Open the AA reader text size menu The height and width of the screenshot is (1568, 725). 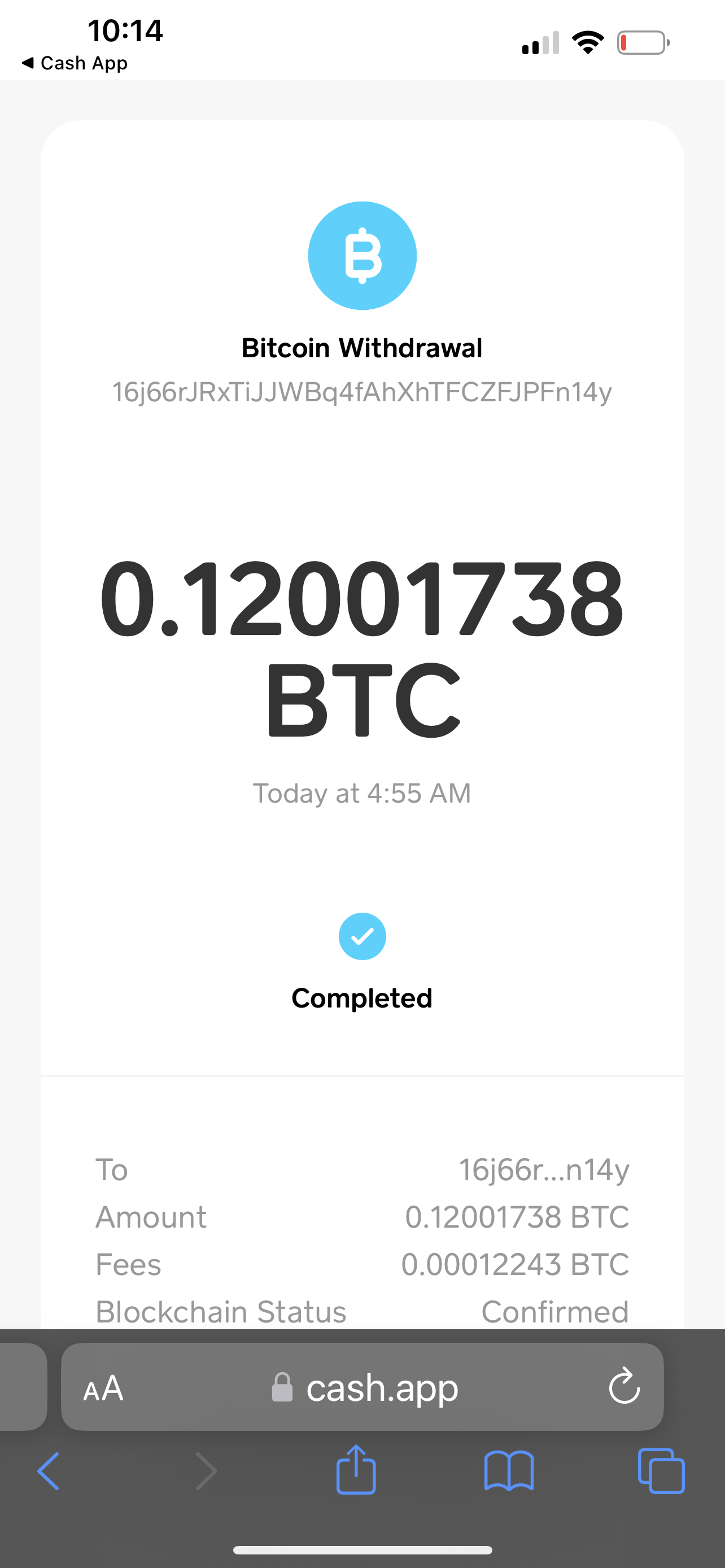pos(103,1389)
